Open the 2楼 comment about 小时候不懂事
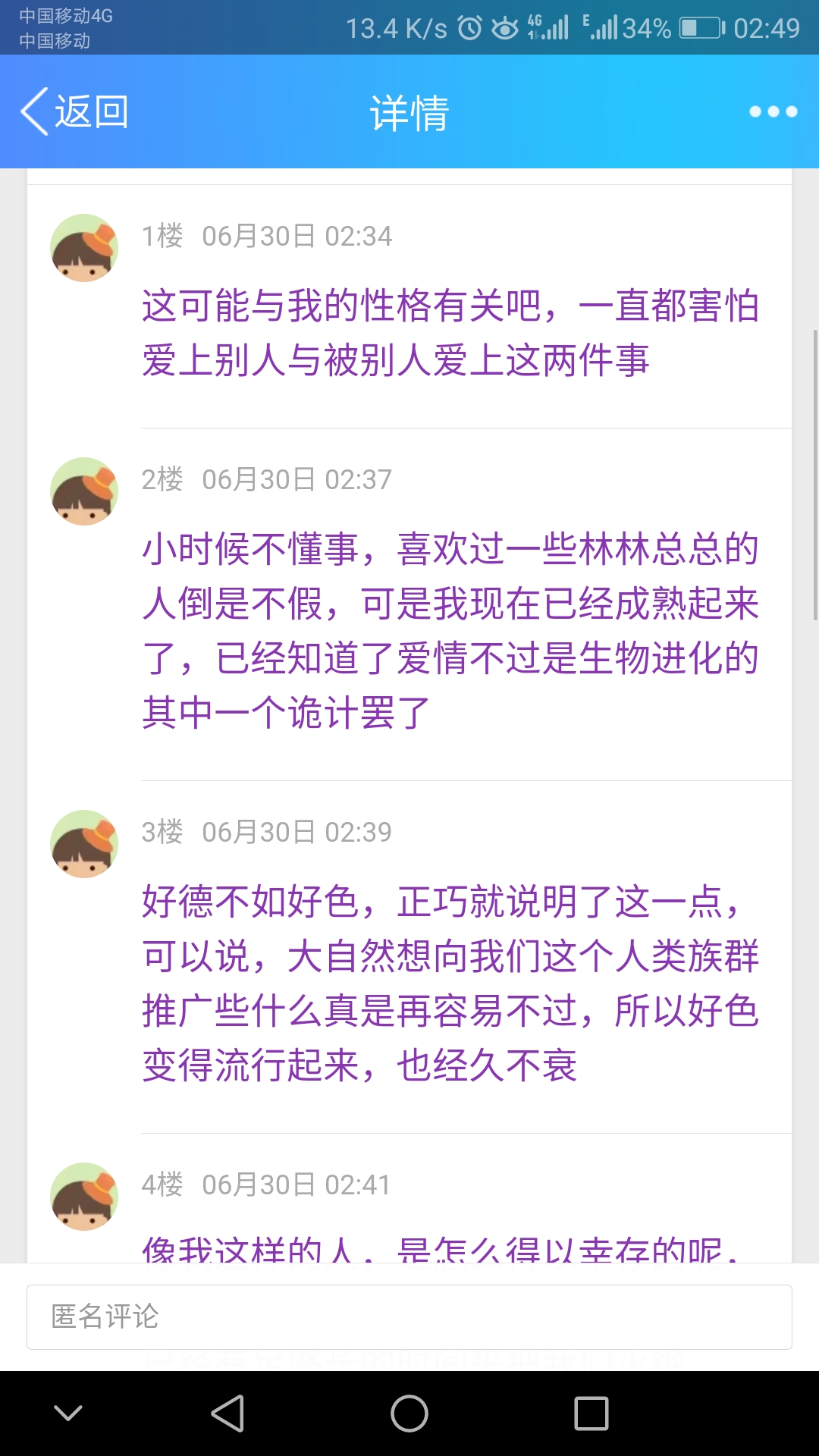The width and height of the screenshot is (819, 1456). (x=450, y=629)
